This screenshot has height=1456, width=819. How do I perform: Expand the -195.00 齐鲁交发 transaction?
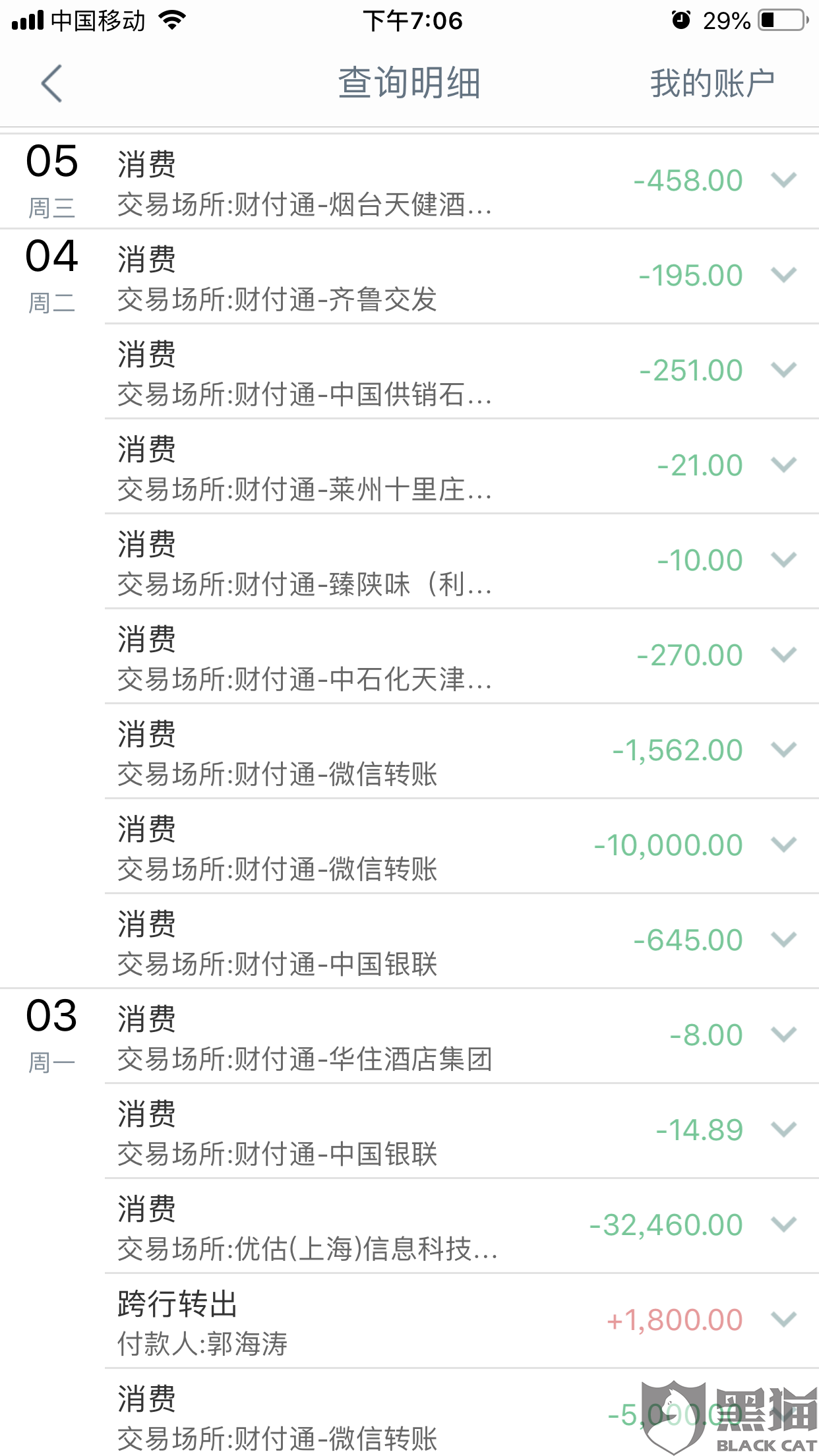tap(783, 275)
